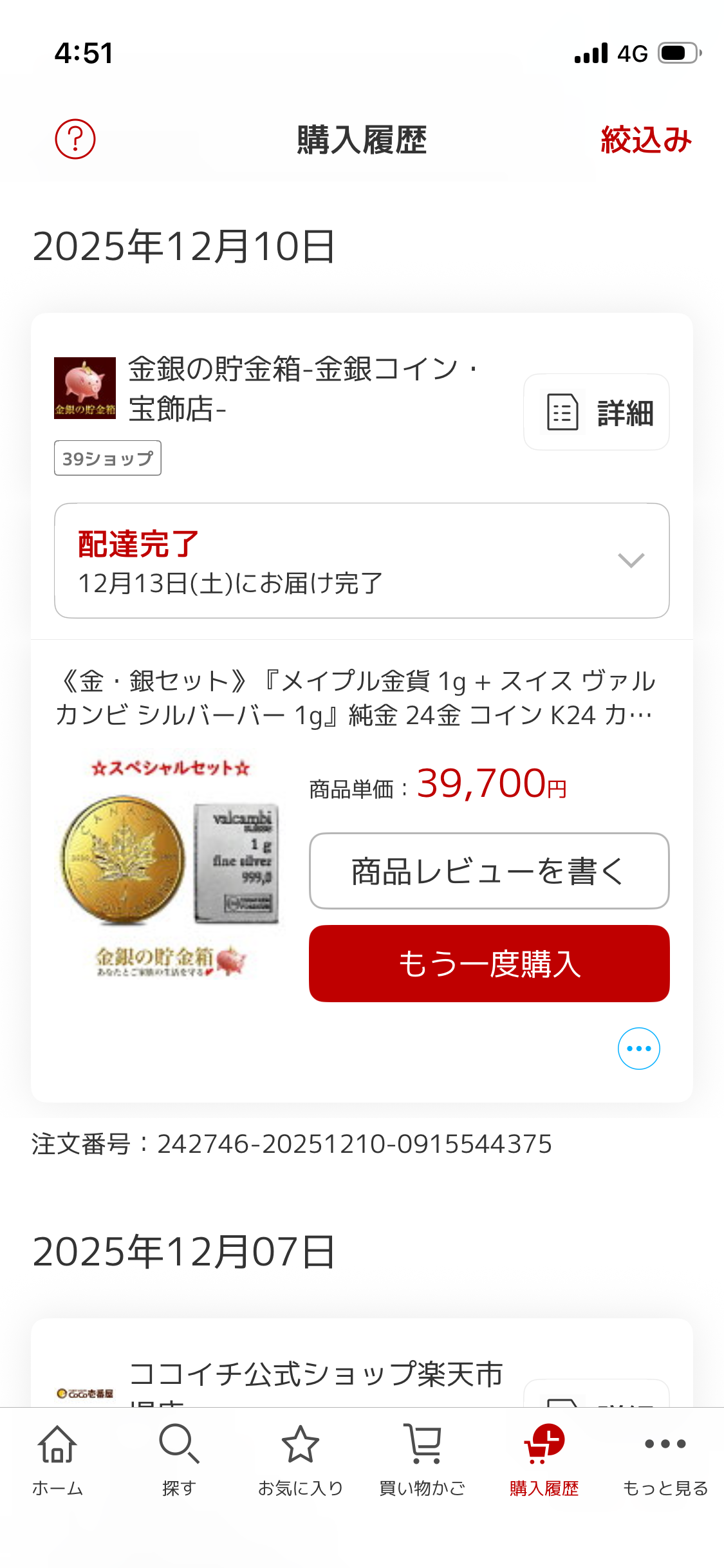The image size is (724, 1568).
Task: Open 詳細 for the 金銀の貯金箱 order
Action: click(596, 412)
